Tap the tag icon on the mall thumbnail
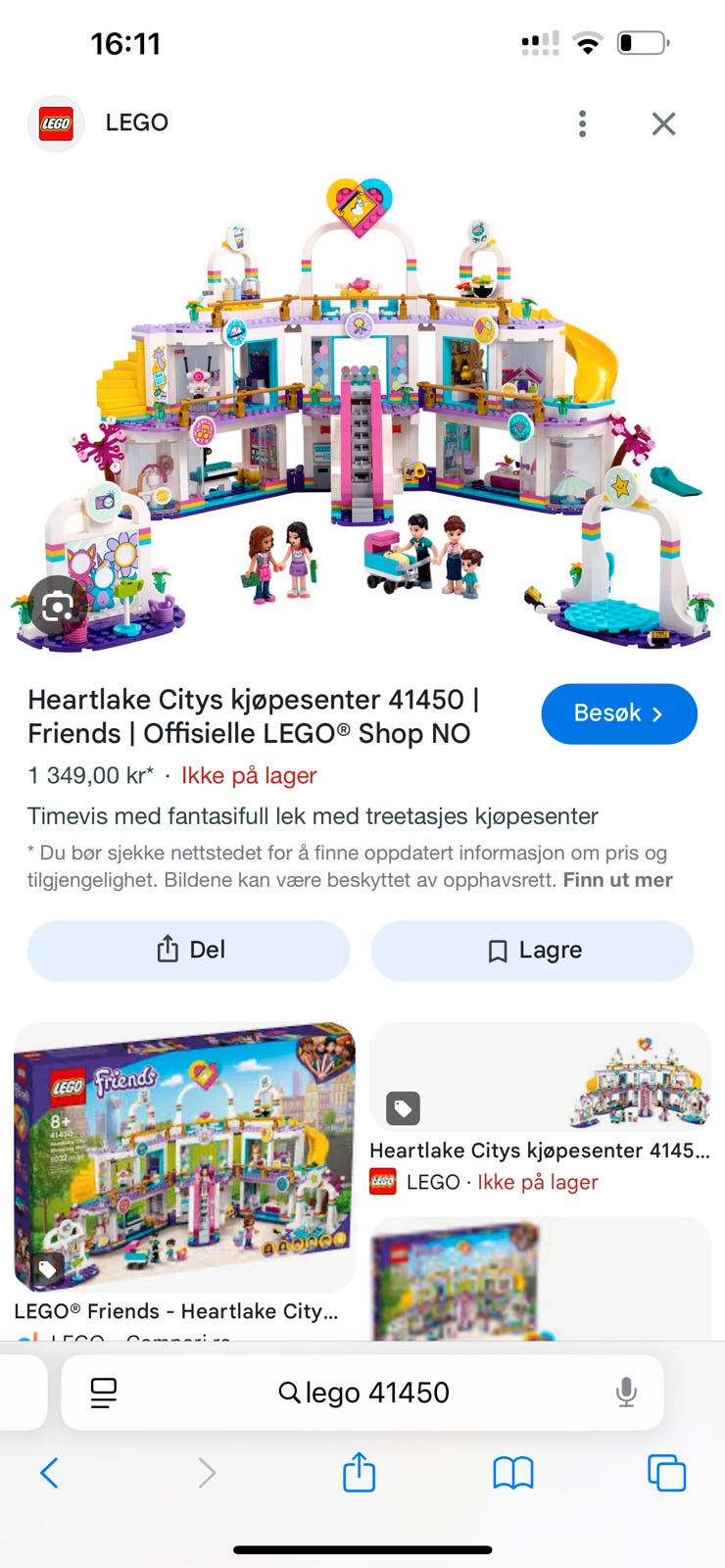The height and width of the screenshot is (1568, 725). coord(402,1108)
